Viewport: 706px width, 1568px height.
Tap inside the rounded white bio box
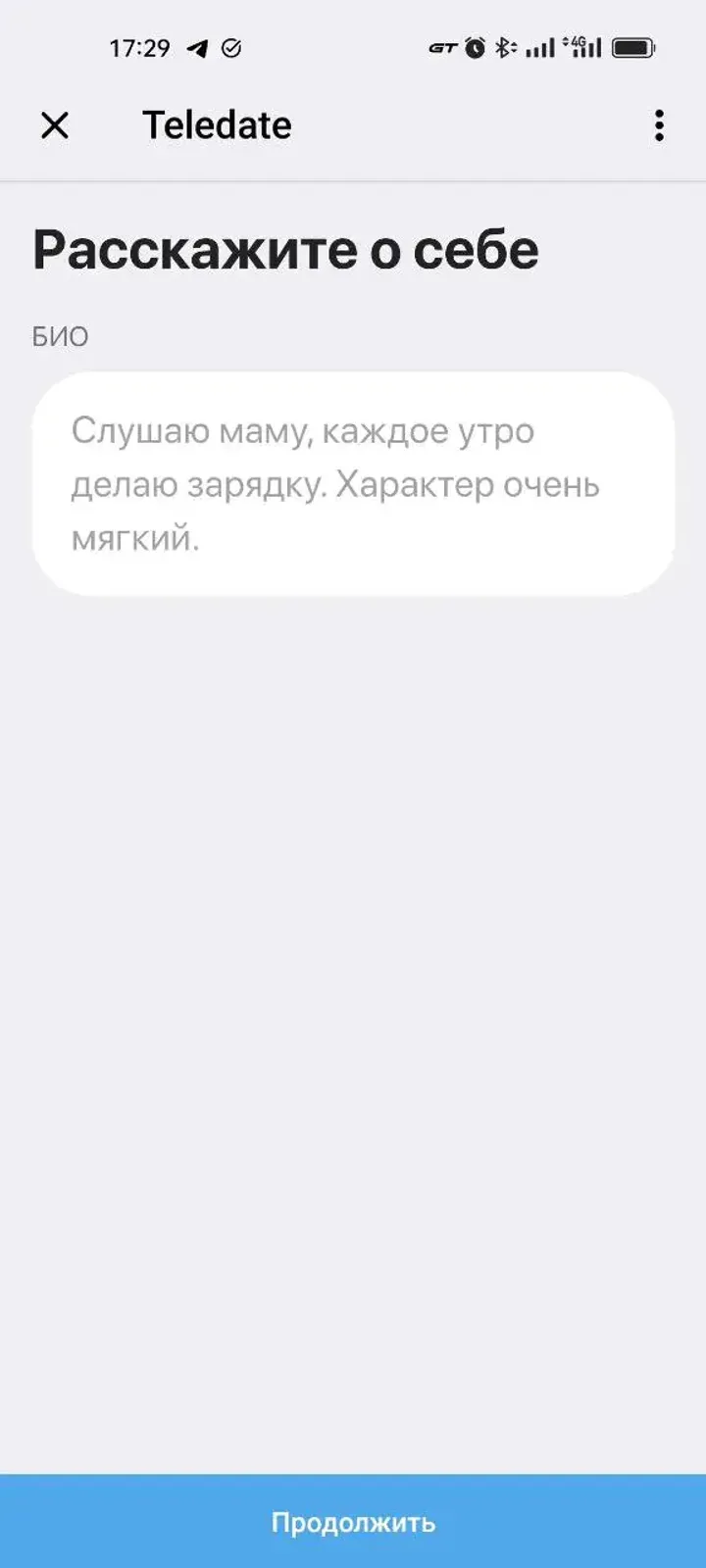(x=351, y=480)
